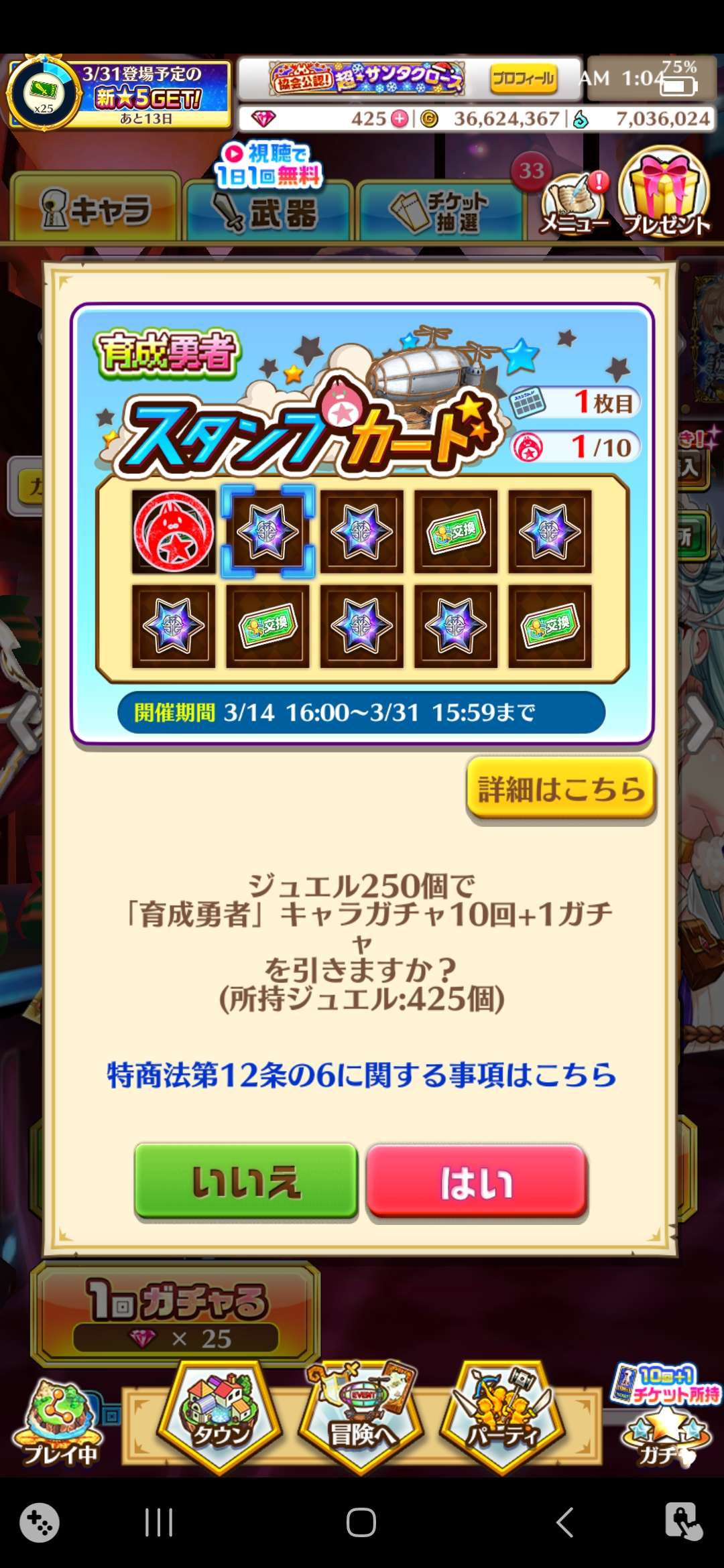
Task: Go back with the system back button
Action: tap(565, 1522)
